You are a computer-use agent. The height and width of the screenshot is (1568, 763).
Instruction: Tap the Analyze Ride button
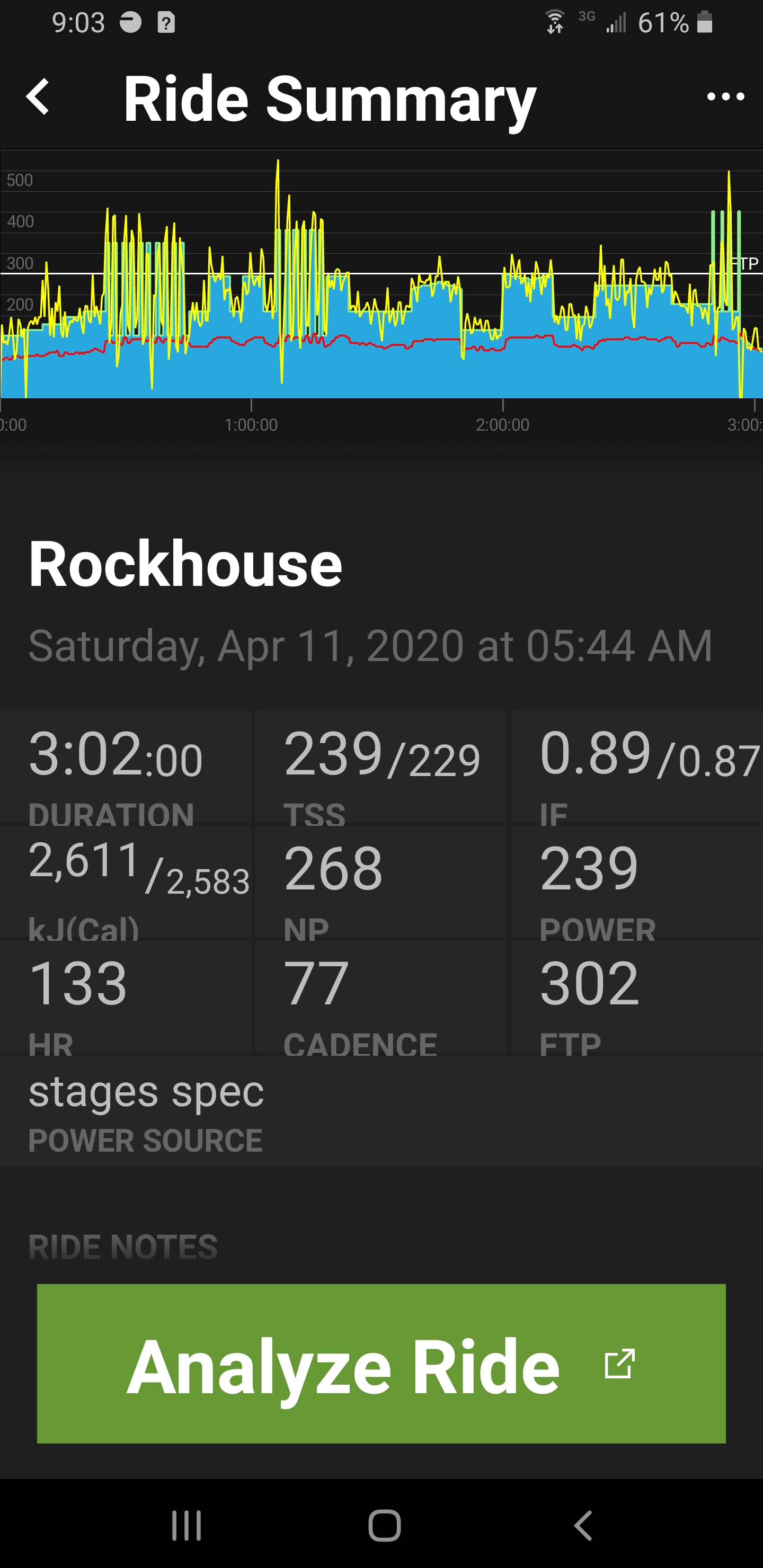tap(381, 1364)
